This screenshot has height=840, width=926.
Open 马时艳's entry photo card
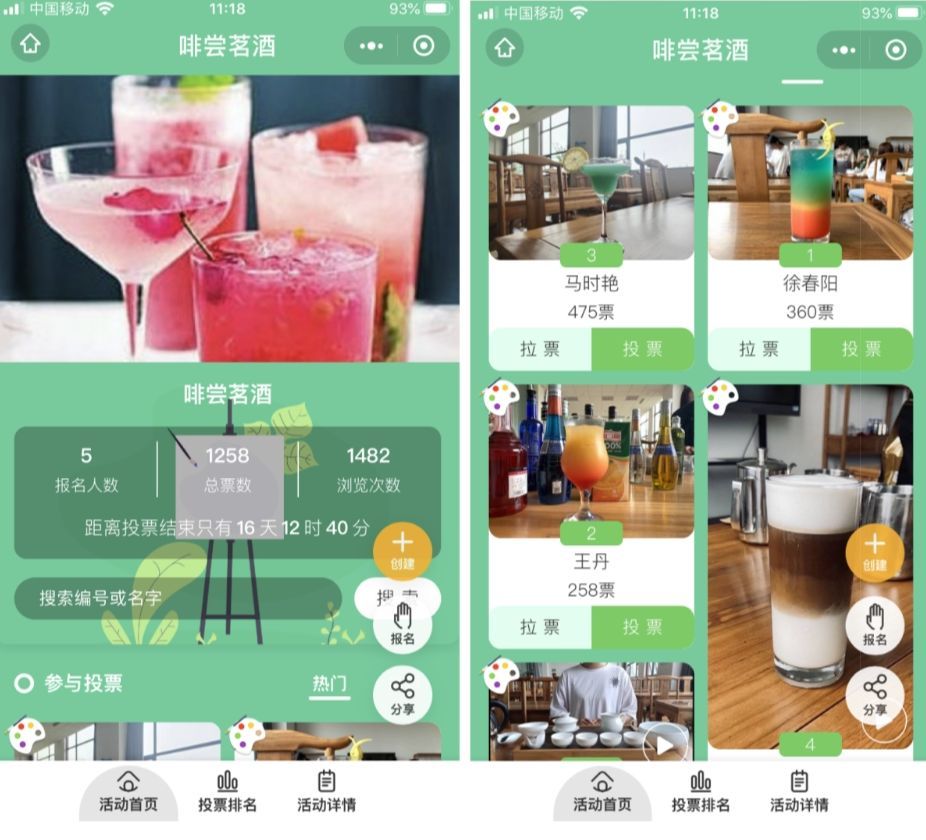pos(591,183)
